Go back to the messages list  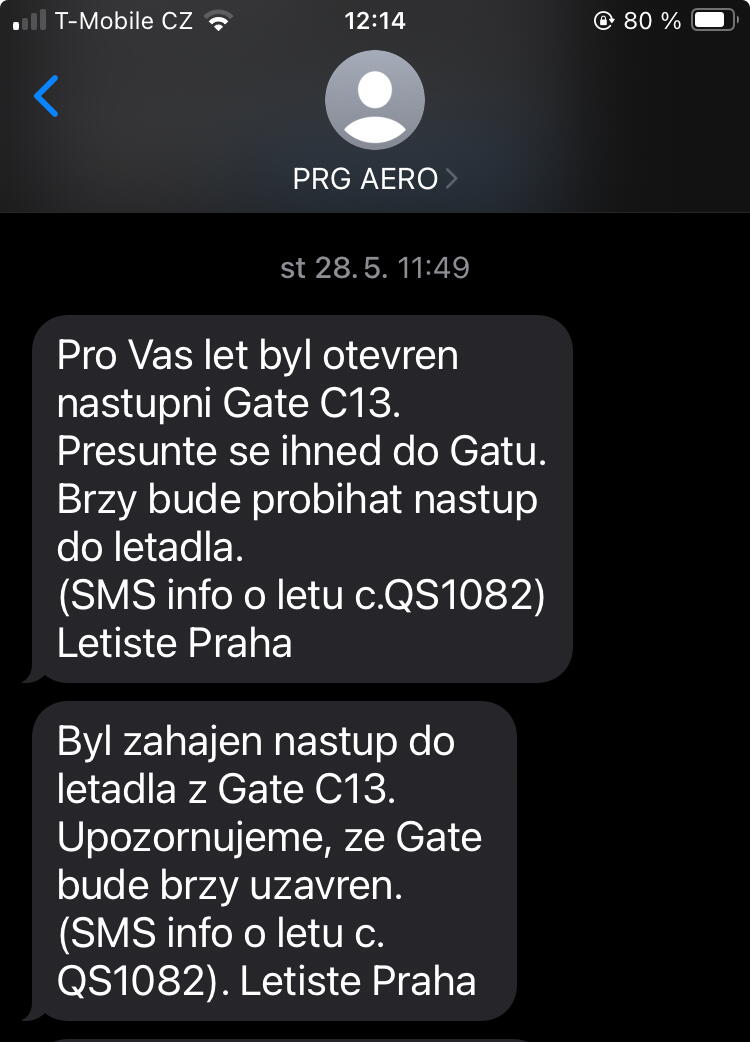46,96
